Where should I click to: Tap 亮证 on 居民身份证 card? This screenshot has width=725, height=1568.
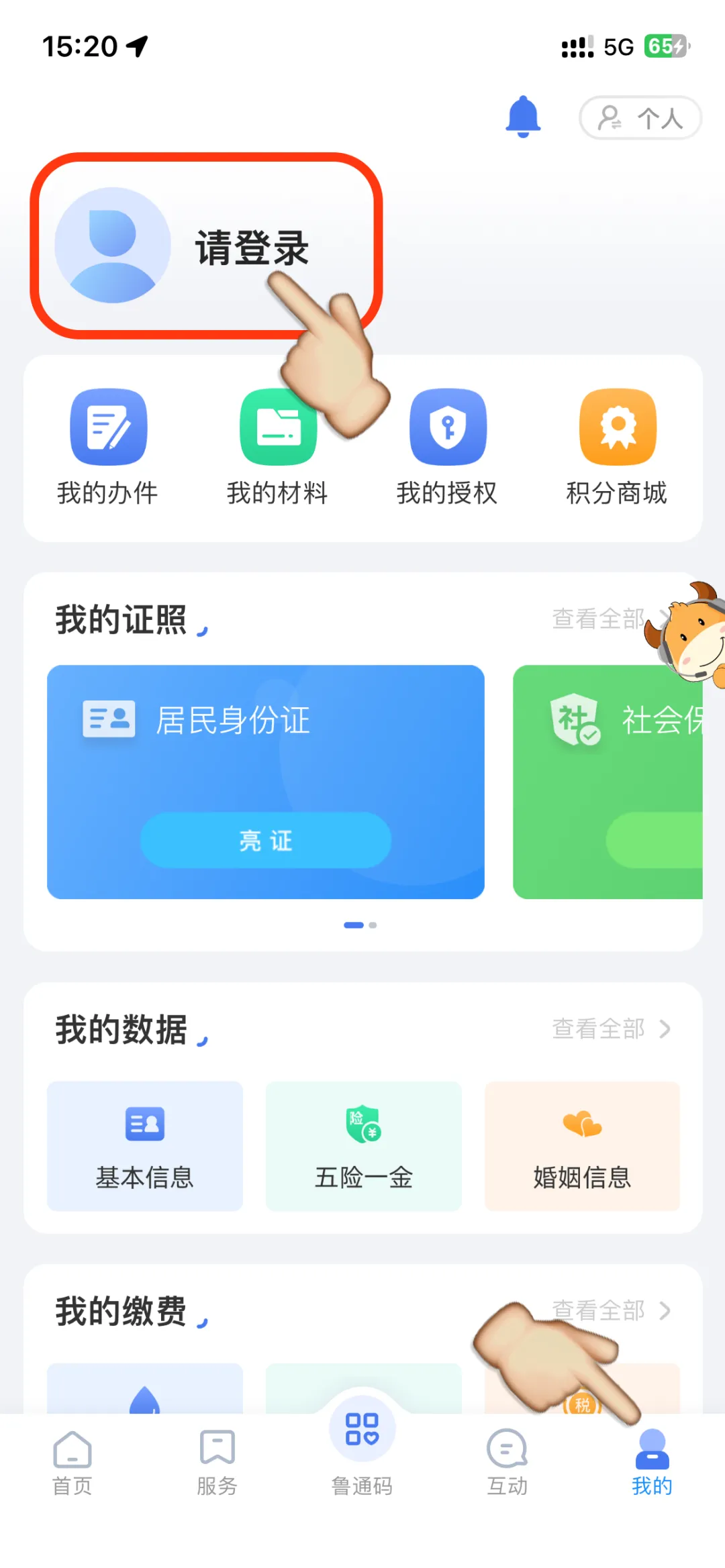[x=265, y=840]
